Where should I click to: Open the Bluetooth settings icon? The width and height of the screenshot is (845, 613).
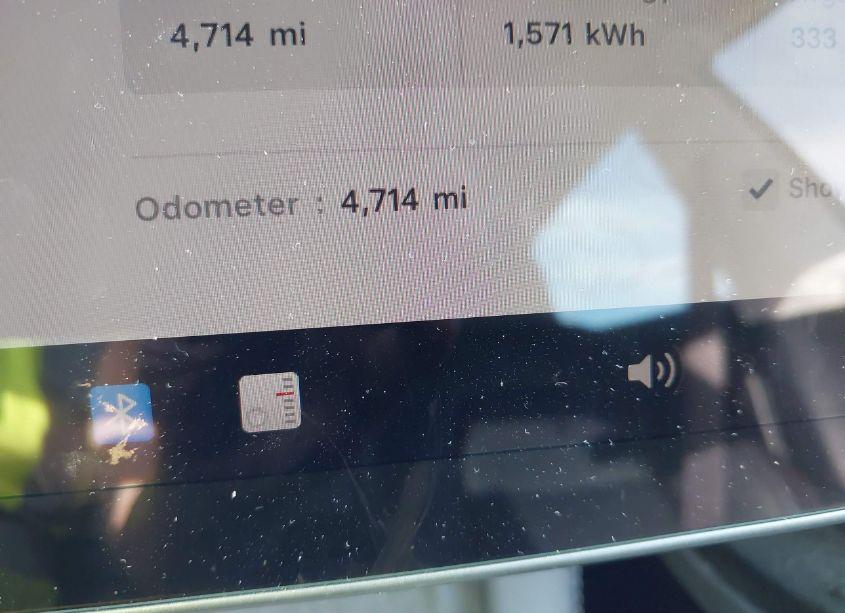121,414
